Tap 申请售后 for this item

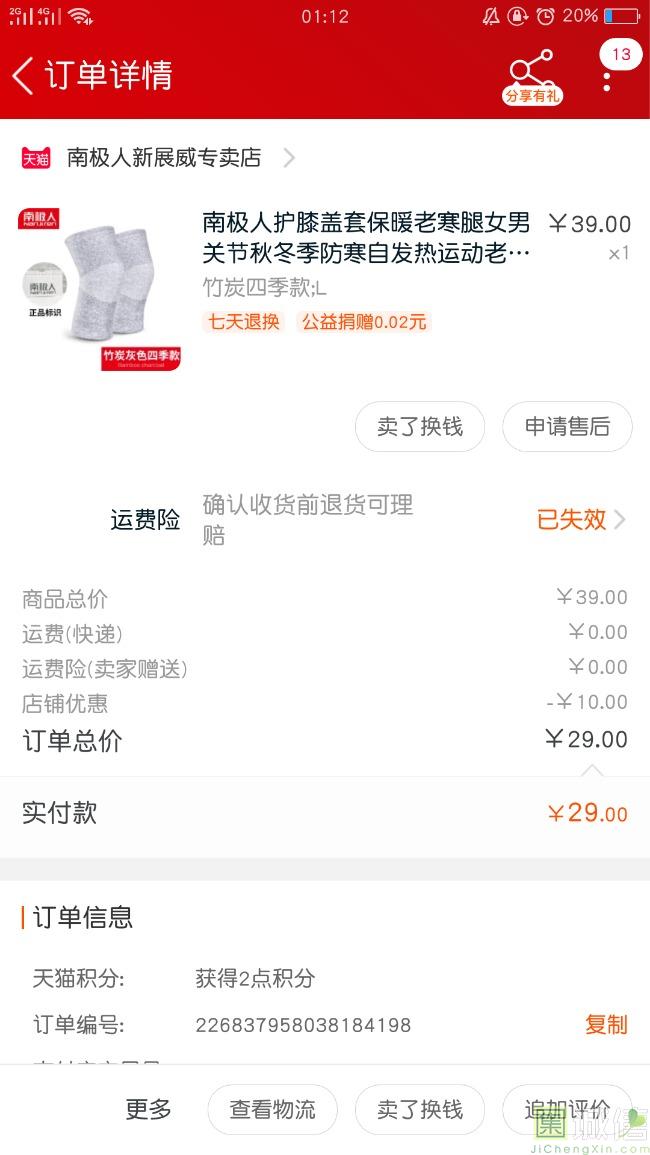[x=567, y=427]
